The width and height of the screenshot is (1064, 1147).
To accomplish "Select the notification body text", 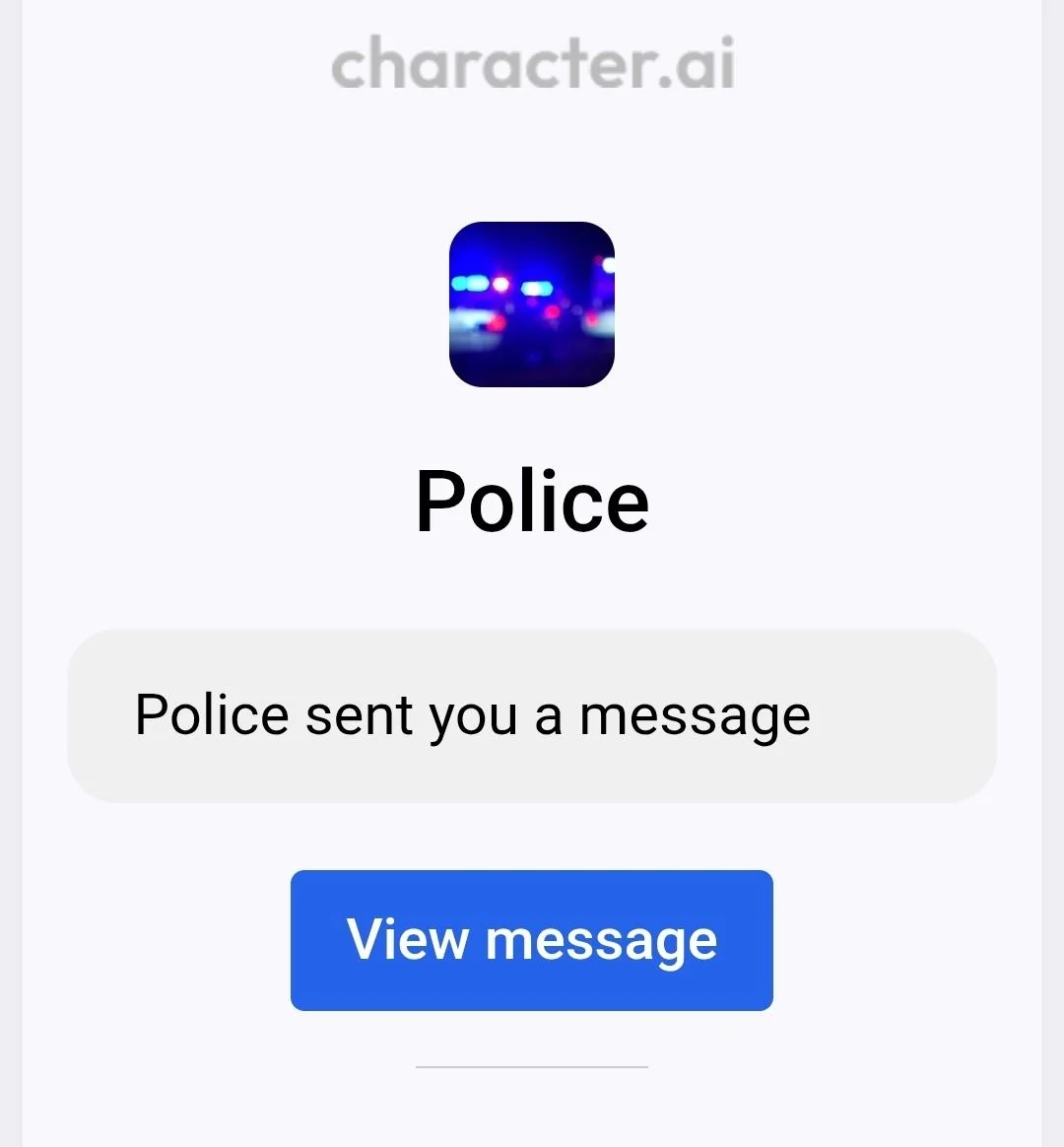I will pos(473,715).
